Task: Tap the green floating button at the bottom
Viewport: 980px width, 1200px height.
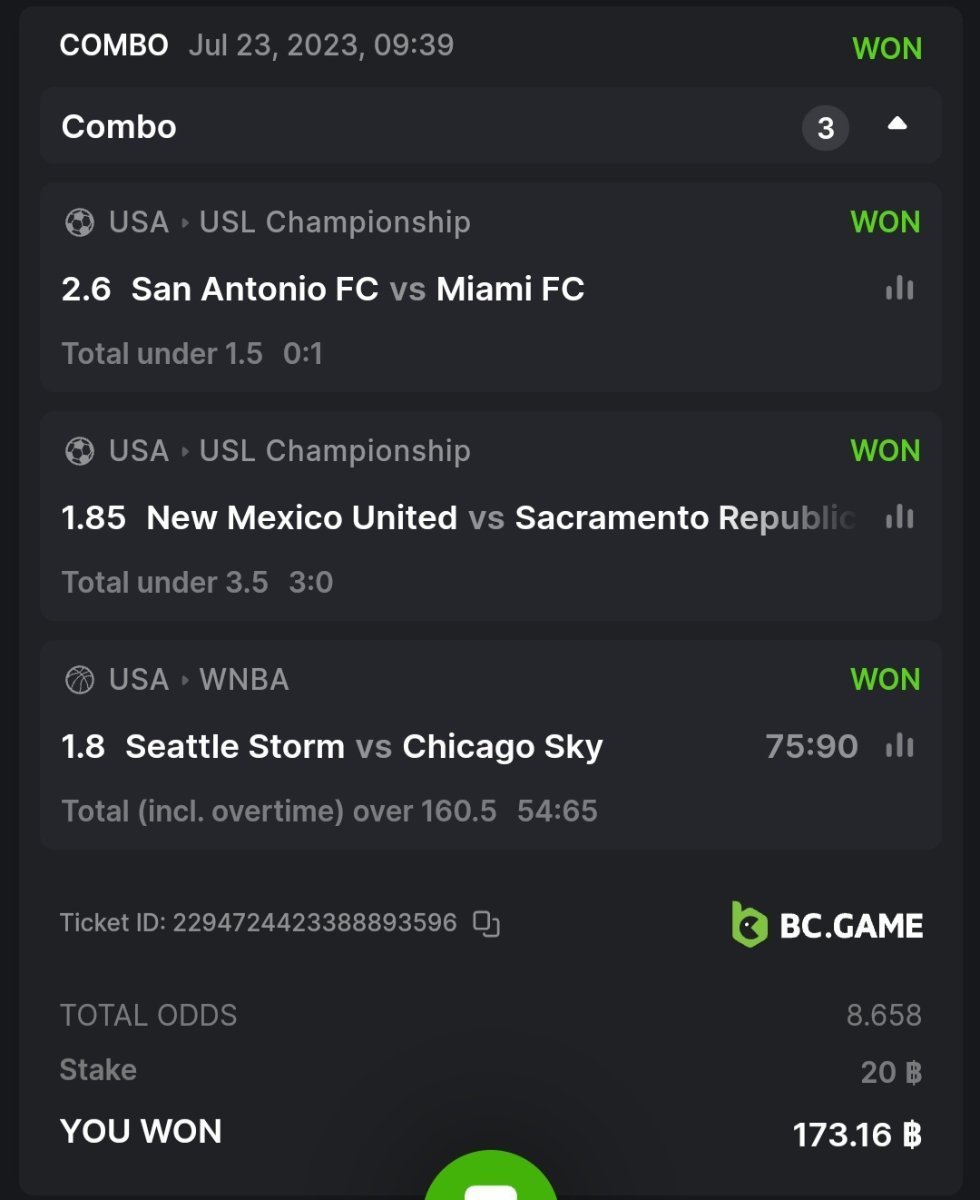Action: click(490, 1180)
